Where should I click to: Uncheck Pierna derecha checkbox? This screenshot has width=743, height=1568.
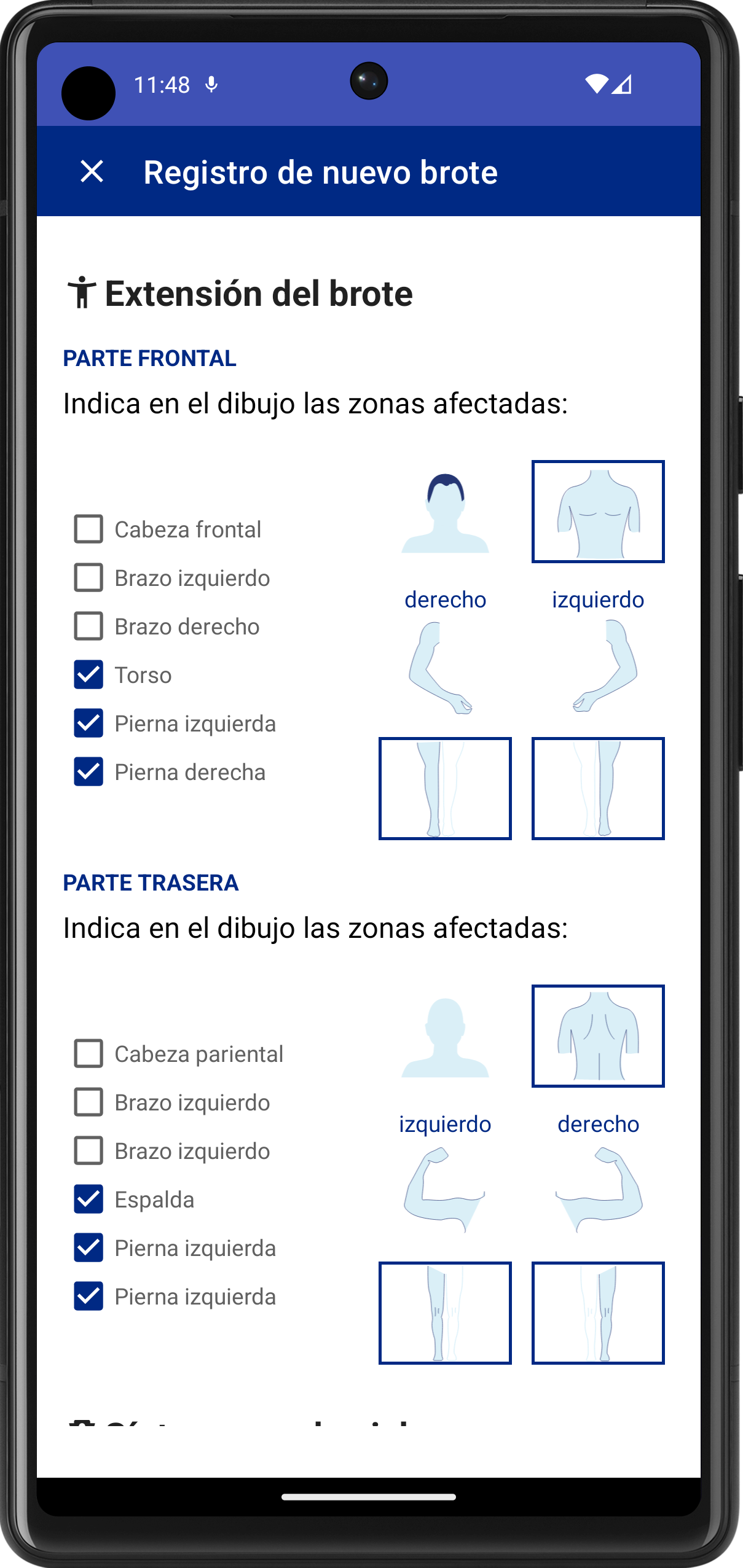pos(88,772)
